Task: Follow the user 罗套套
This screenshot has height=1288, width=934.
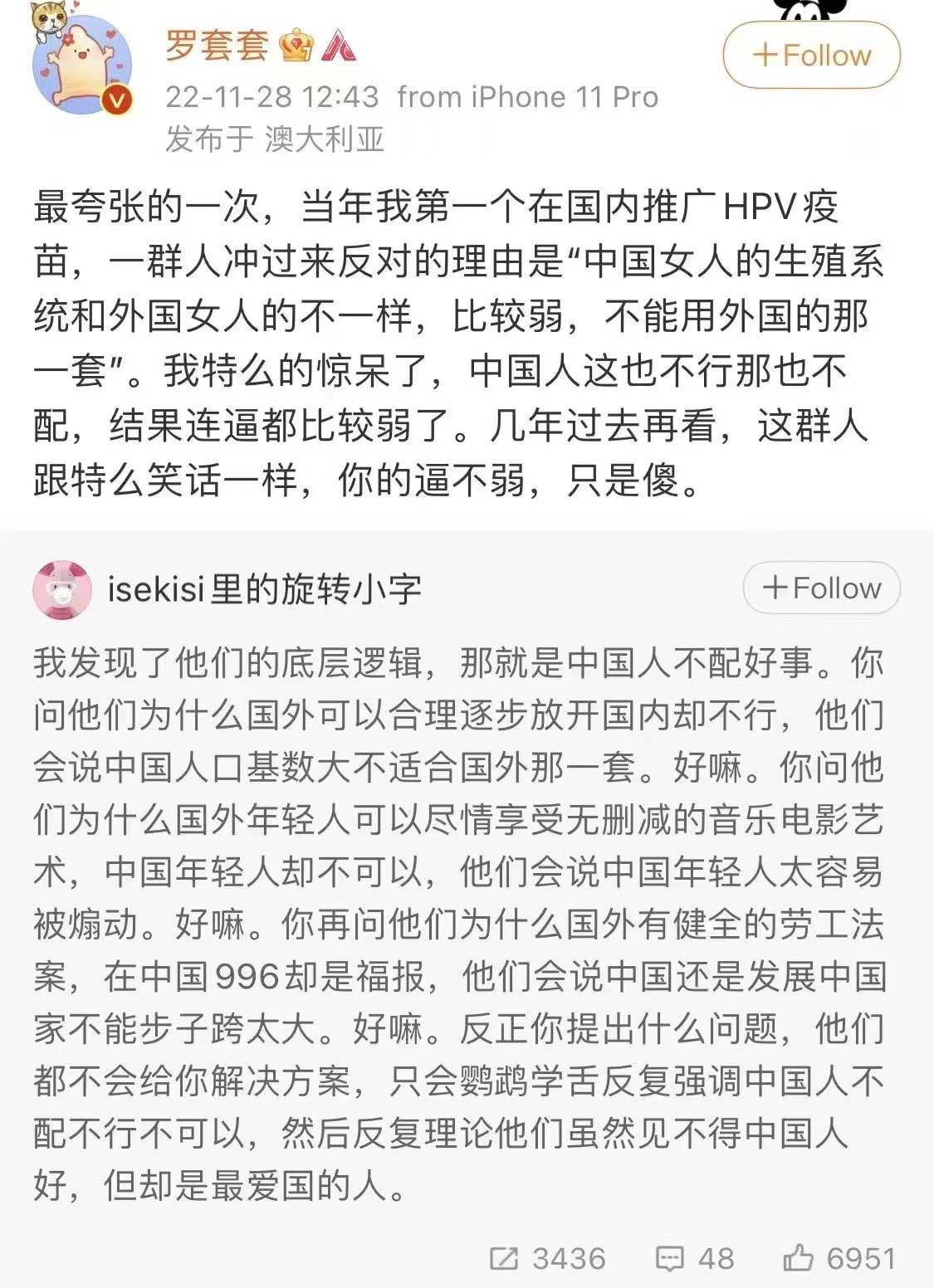Action: pyautogui.click(x=811, y=56)
